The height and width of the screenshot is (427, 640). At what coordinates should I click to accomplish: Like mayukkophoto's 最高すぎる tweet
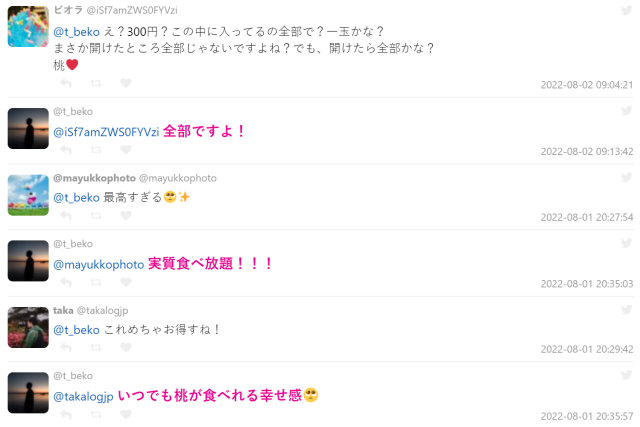coord(126,216)
